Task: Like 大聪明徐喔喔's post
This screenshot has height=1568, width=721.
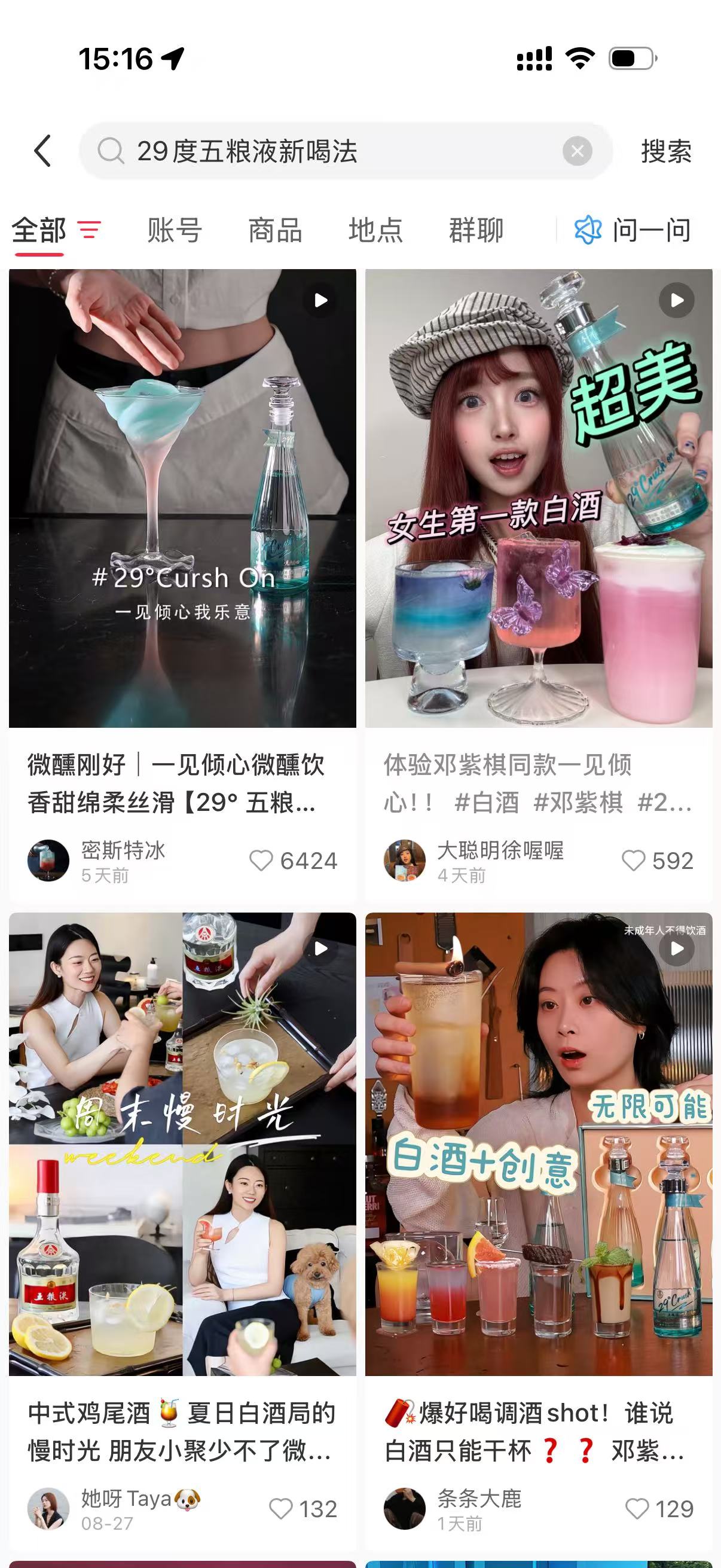Action: tap(633, 861)
